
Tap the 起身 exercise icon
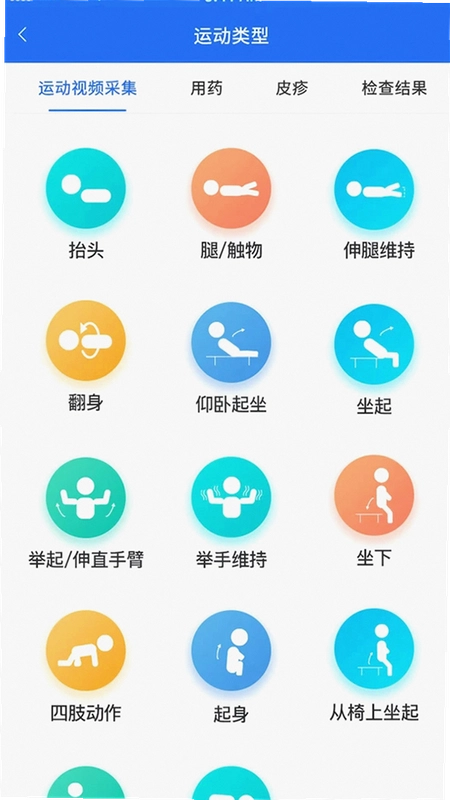coord(231,651)
